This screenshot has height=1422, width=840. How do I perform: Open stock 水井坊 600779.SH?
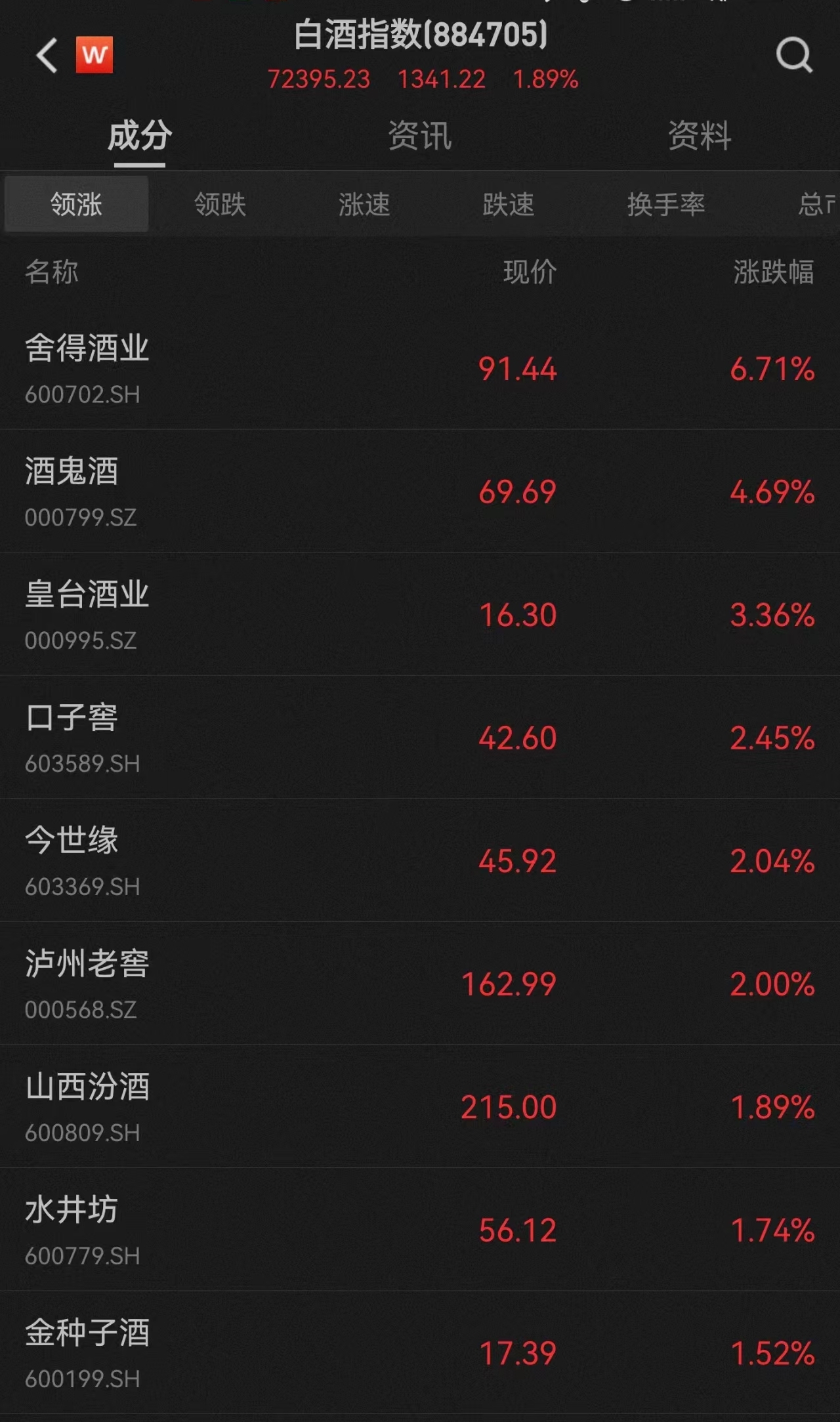pyautogui.click(x=420, y=1229)
